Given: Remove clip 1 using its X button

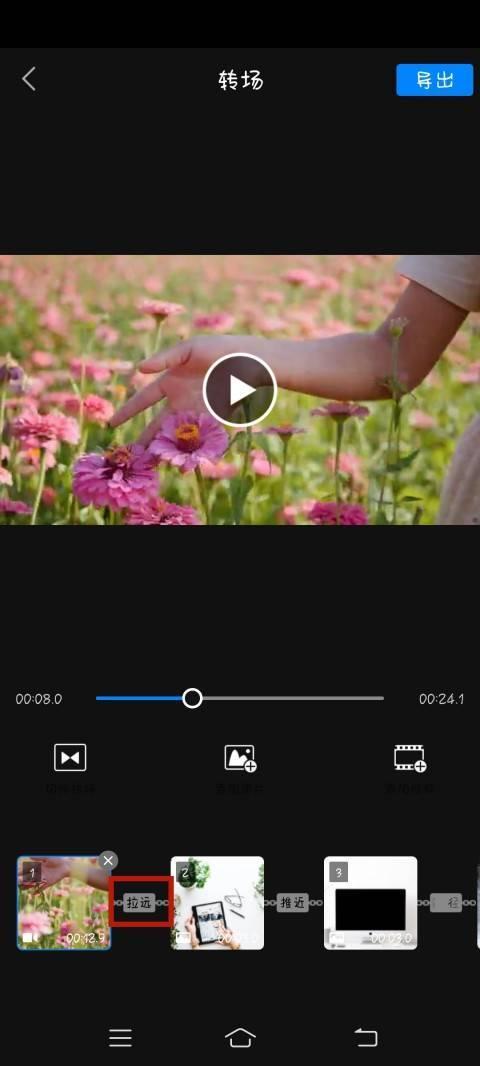Looking at the screenshot, I should (x=107, y=861).
